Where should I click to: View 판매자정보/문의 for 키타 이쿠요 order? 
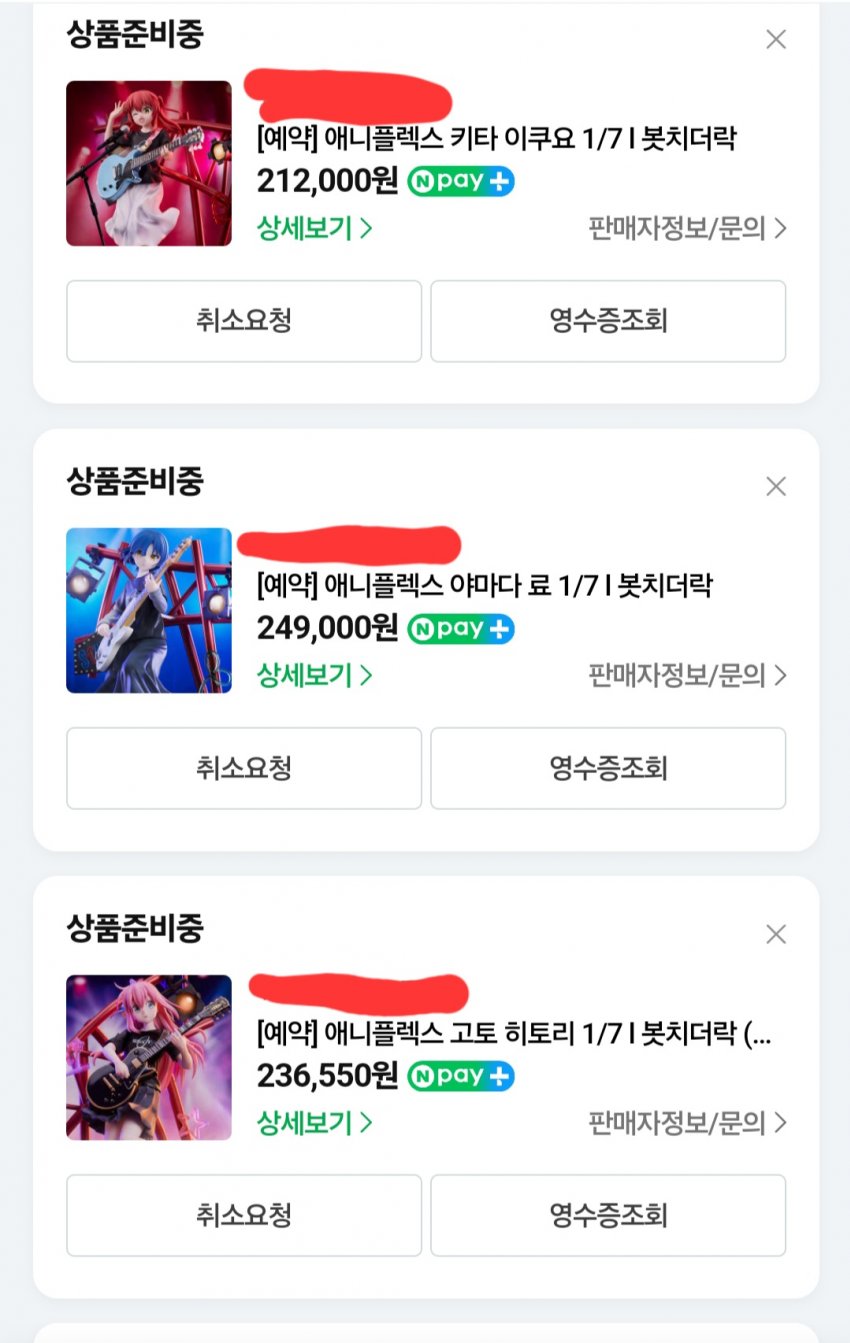point(687,229)
